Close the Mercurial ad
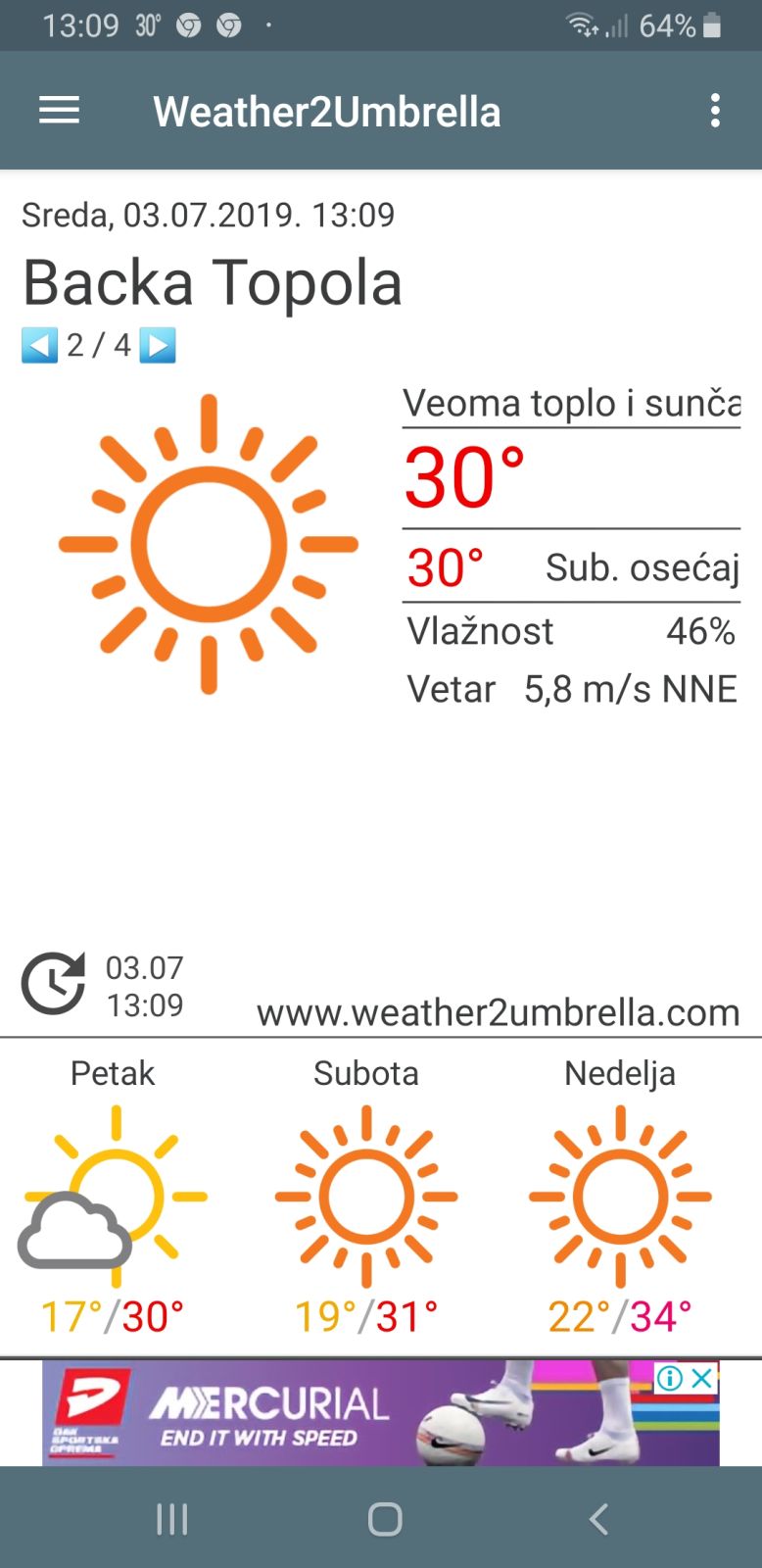The width and height of the screenshot is (762, 1568). [x=702, y=1379]
